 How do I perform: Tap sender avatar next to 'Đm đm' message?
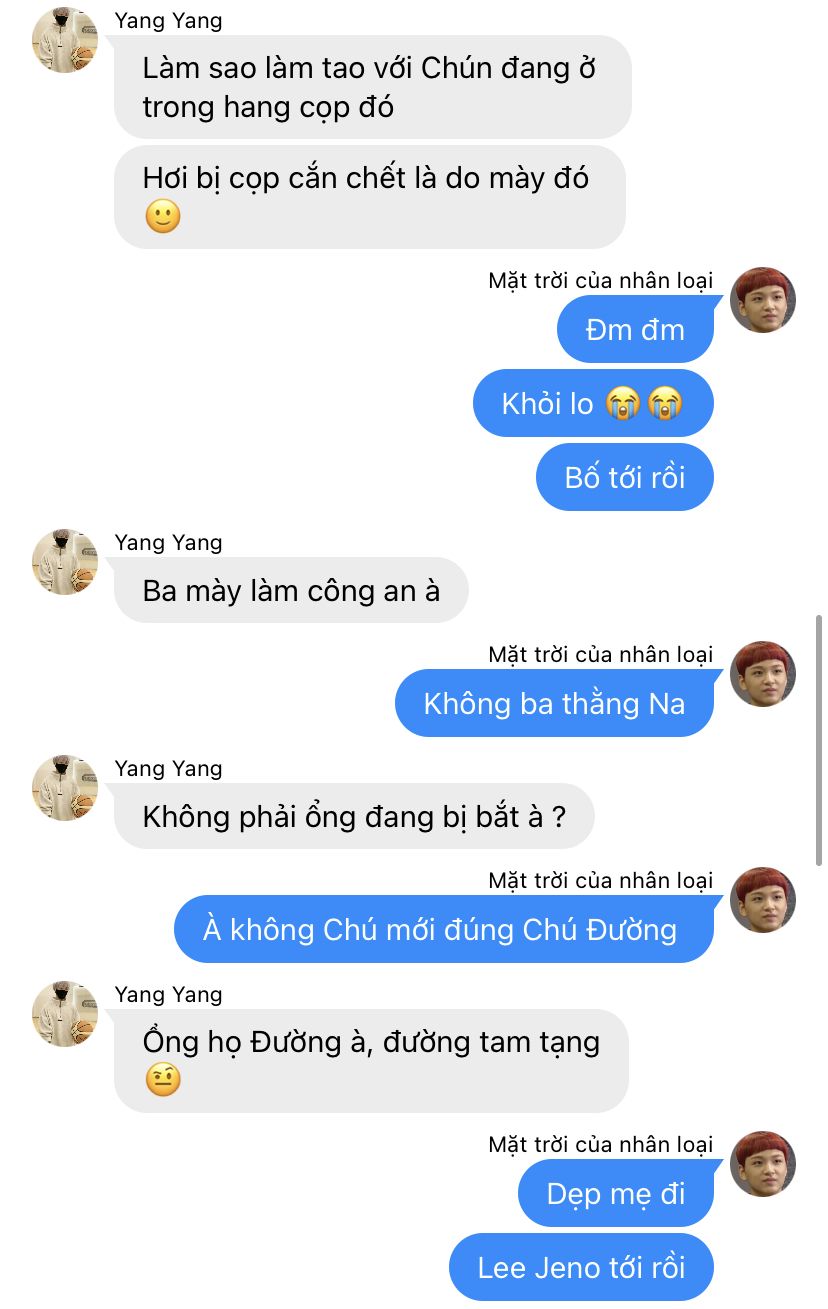tap(763, 300)
